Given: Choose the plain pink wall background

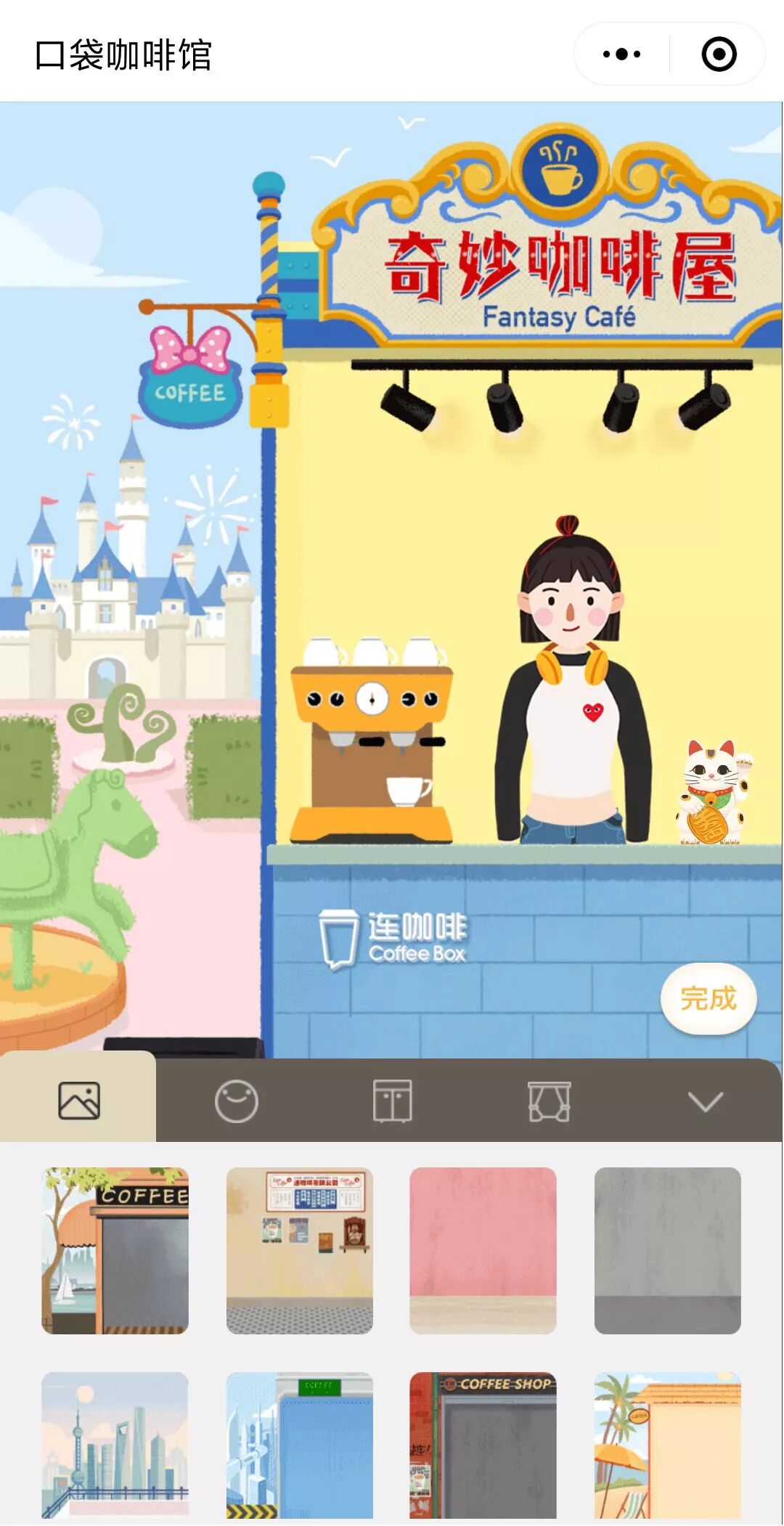Looking at the screenshot, I should point(483,1250).
